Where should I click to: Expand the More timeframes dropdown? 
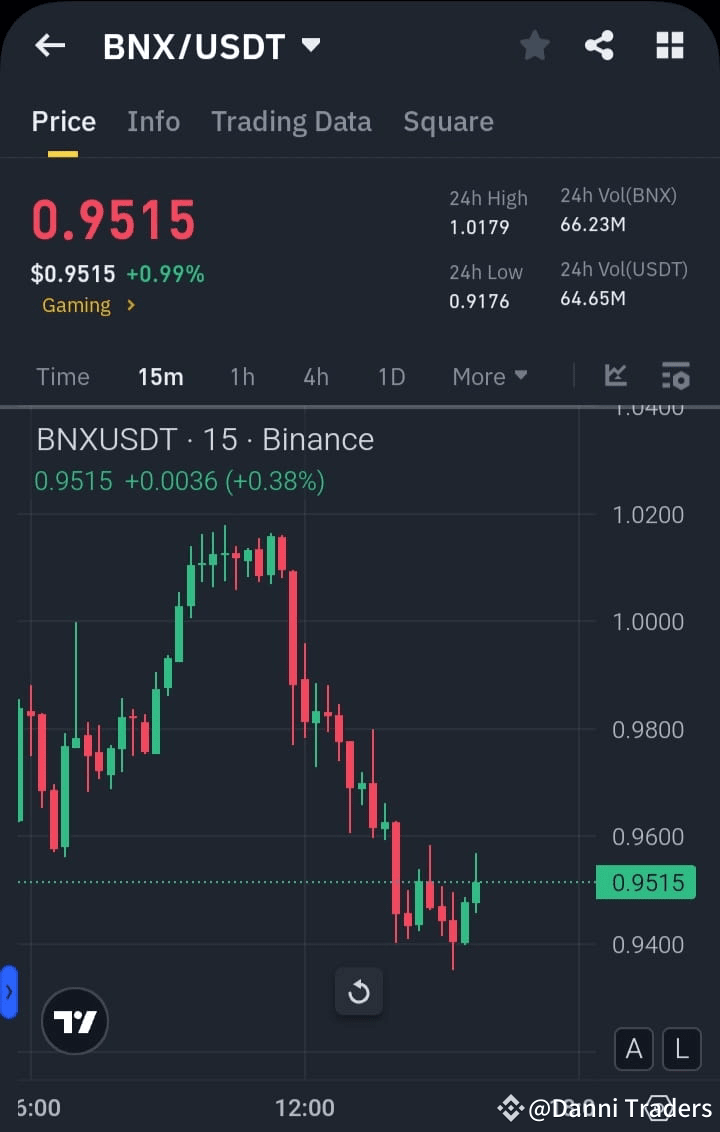[489, 376]
